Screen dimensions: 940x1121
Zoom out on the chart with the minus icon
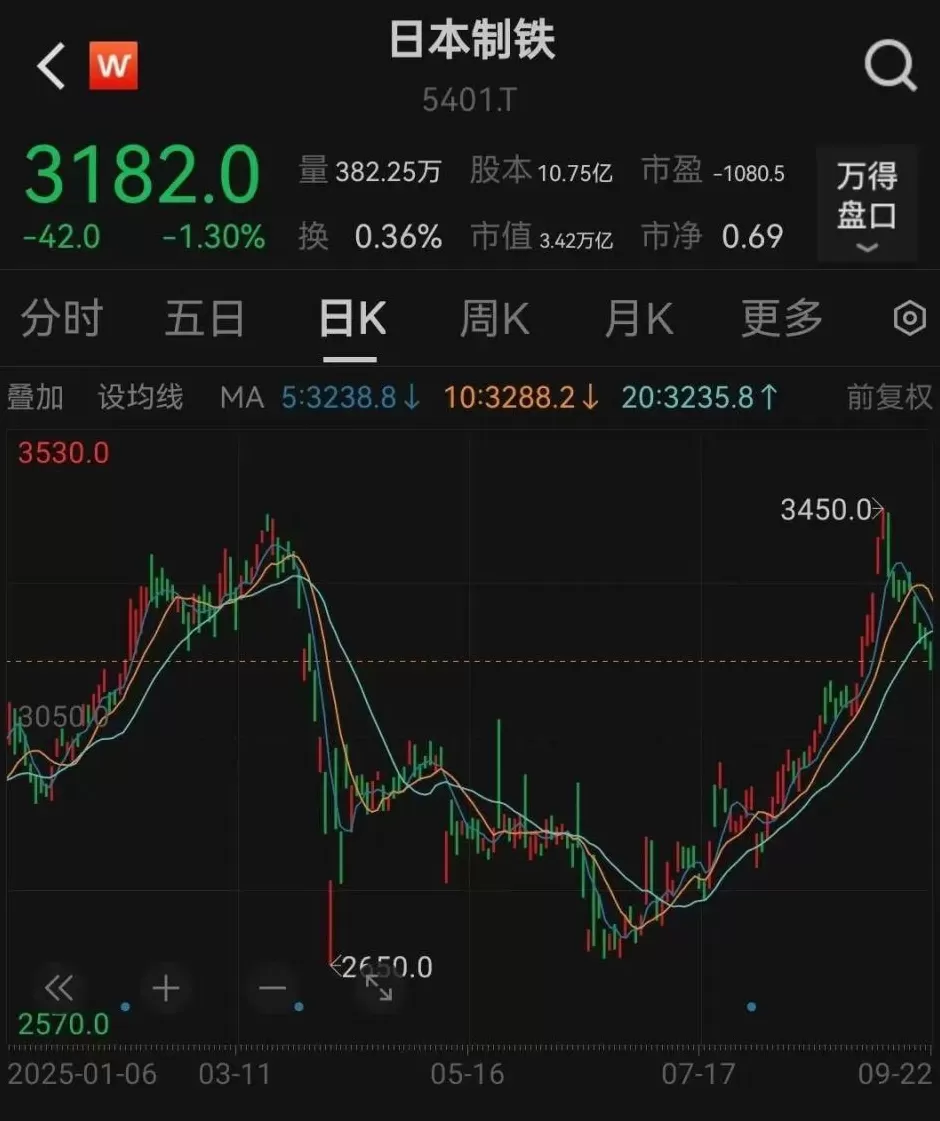click(x=270, y=988)
